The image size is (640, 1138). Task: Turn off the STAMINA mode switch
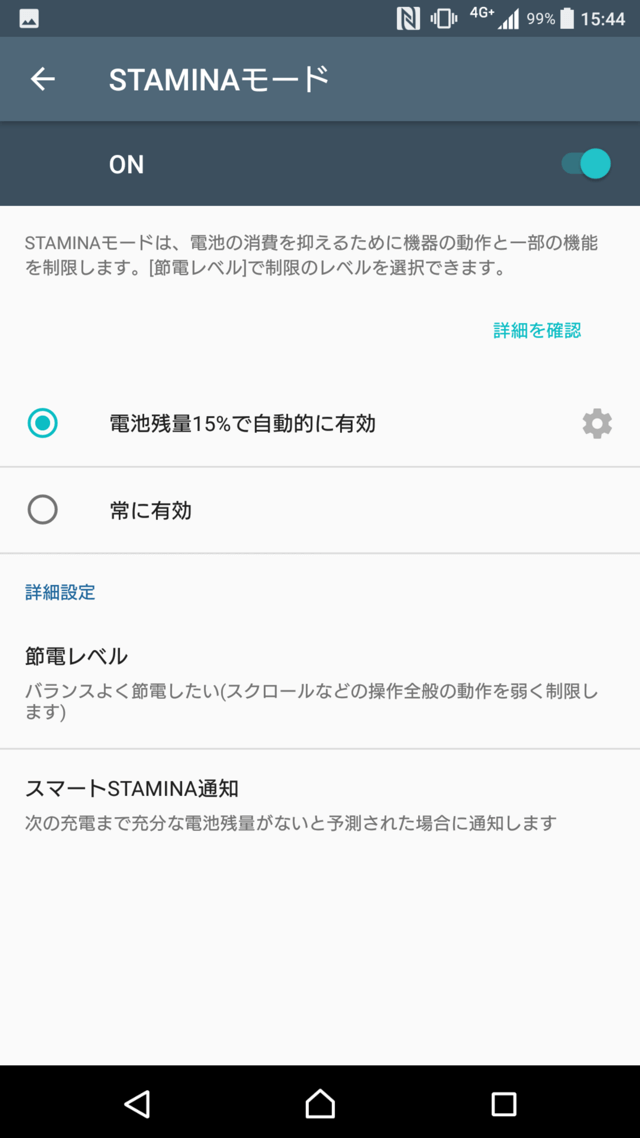tap(586, 164)
